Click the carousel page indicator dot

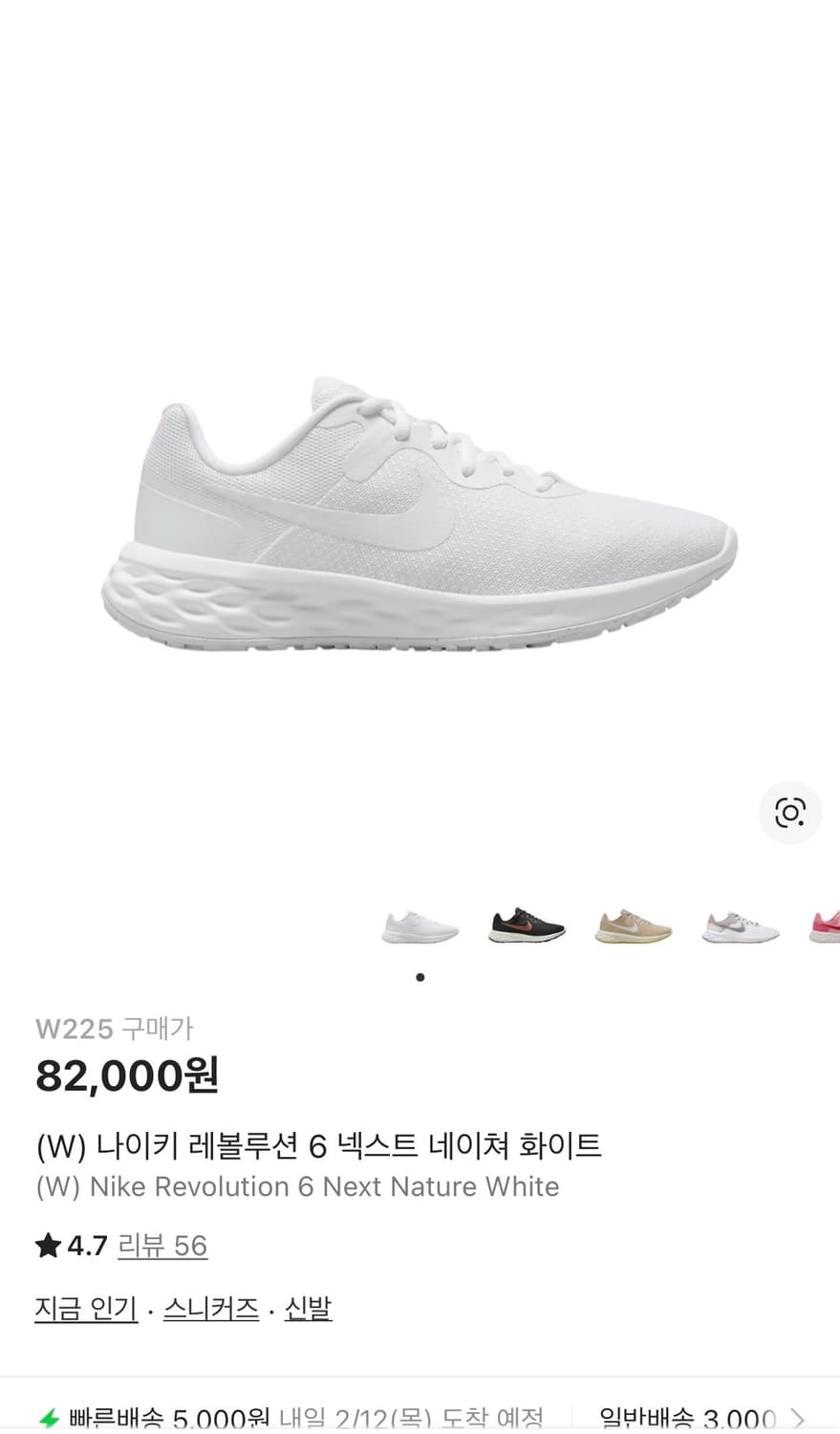coord(420,977)
